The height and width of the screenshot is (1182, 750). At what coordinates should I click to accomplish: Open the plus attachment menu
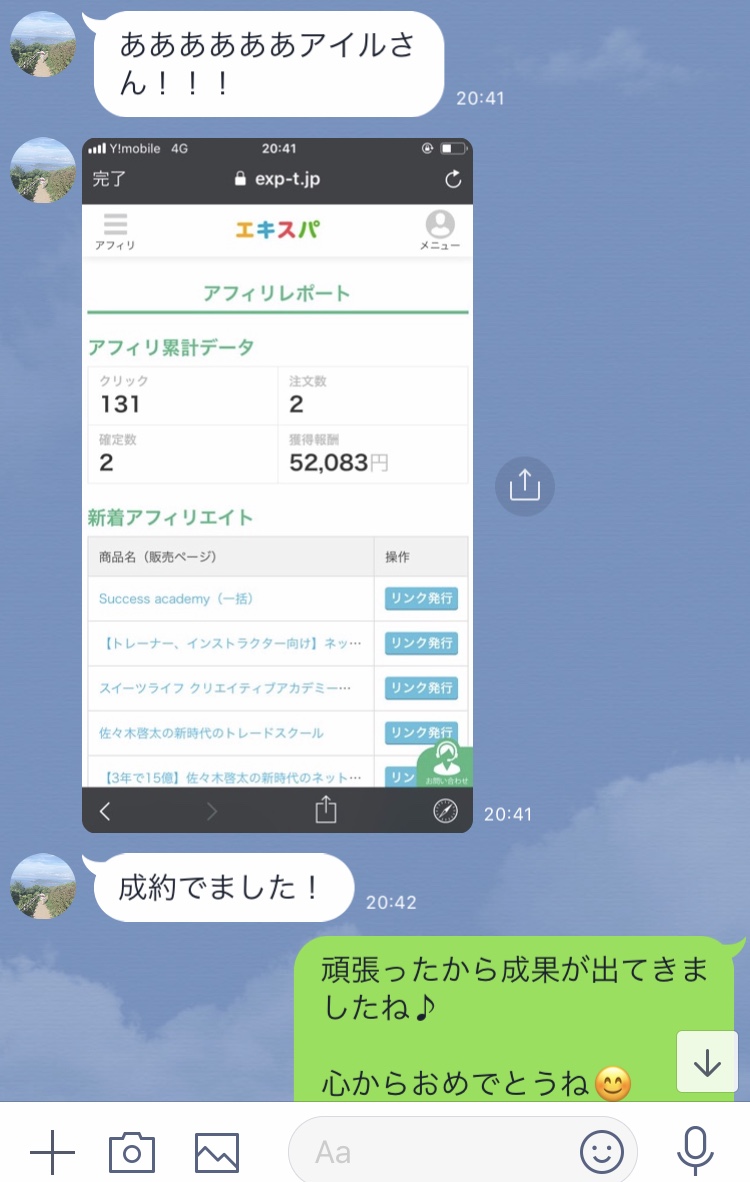tap(52, 1152)
